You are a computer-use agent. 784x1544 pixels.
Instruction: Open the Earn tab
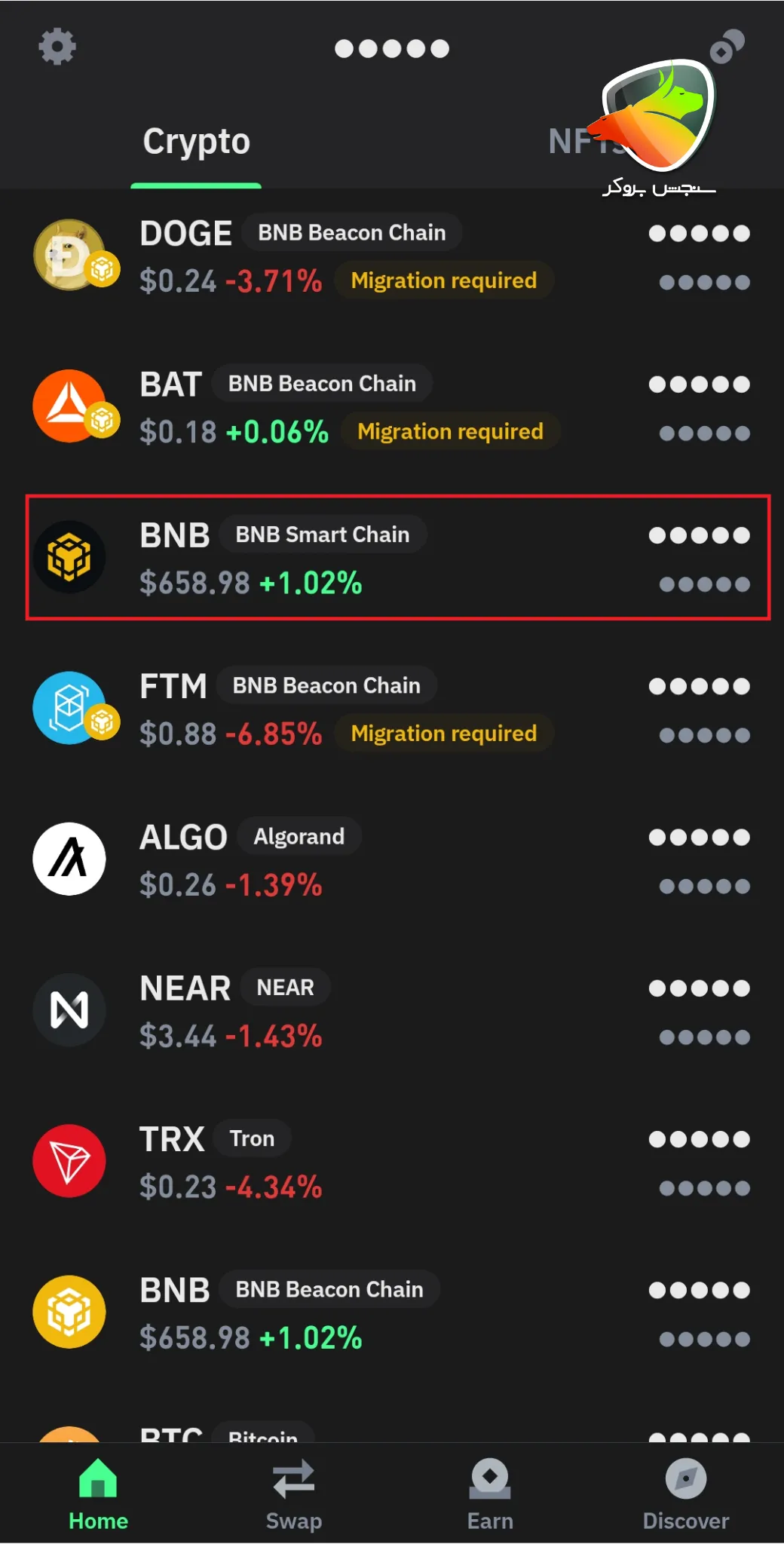click(490, 1493)
